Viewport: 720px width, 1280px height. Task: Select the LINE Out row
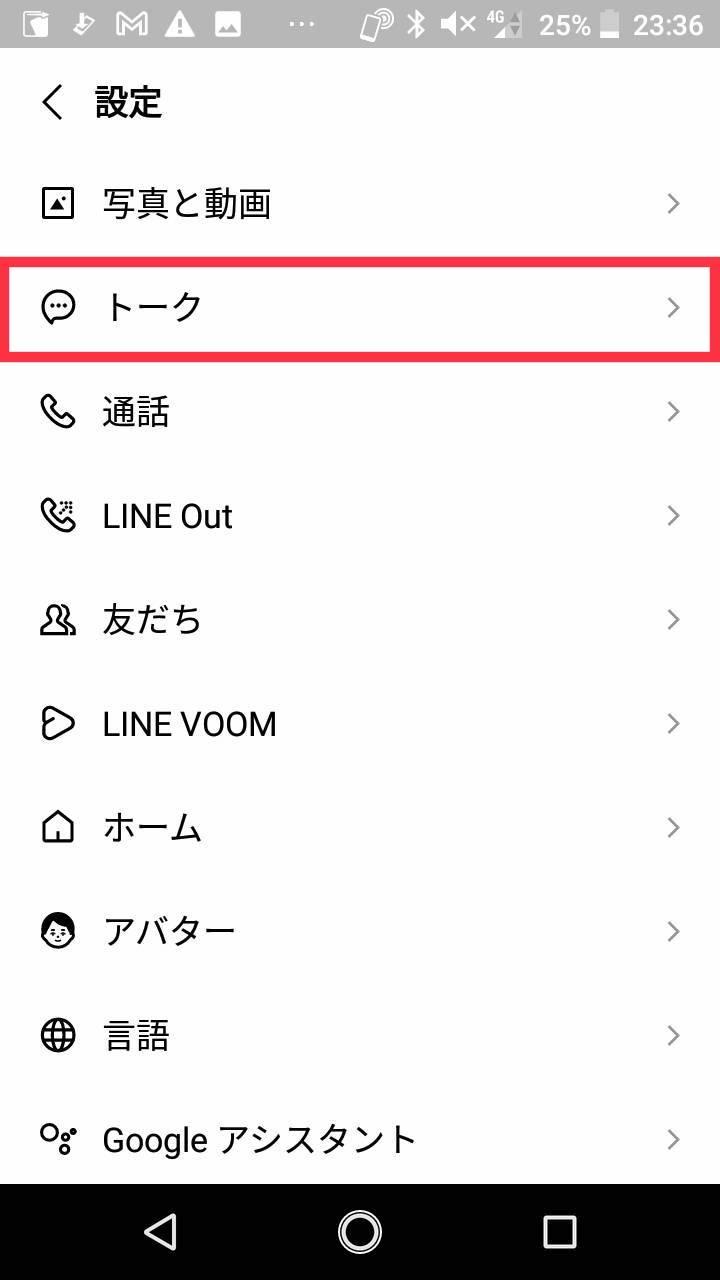coord(360,516)
